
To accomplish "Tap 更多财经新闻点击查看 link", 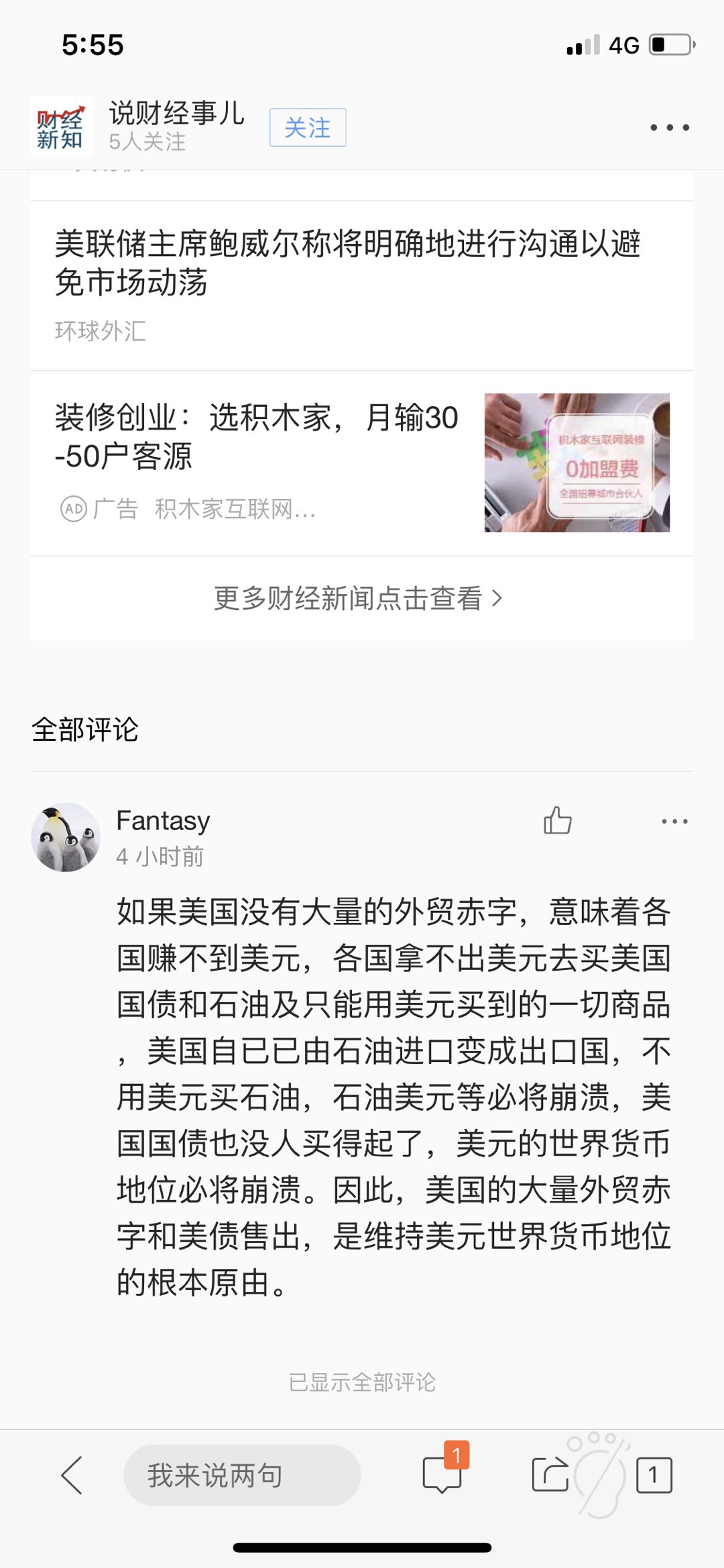I will pyautogui.click(x=358, y=598).
